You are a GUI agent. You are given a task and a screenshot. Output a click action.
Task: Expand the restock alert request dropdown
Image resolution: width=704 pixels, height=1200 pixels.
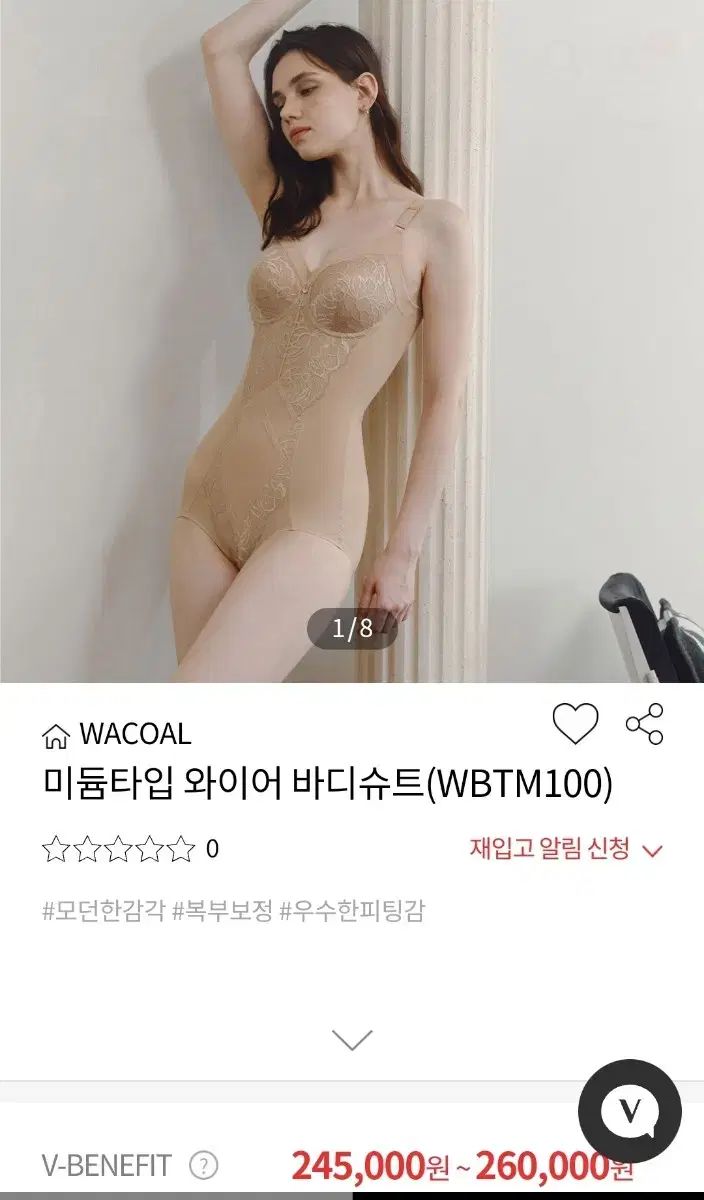coord(566,850)
